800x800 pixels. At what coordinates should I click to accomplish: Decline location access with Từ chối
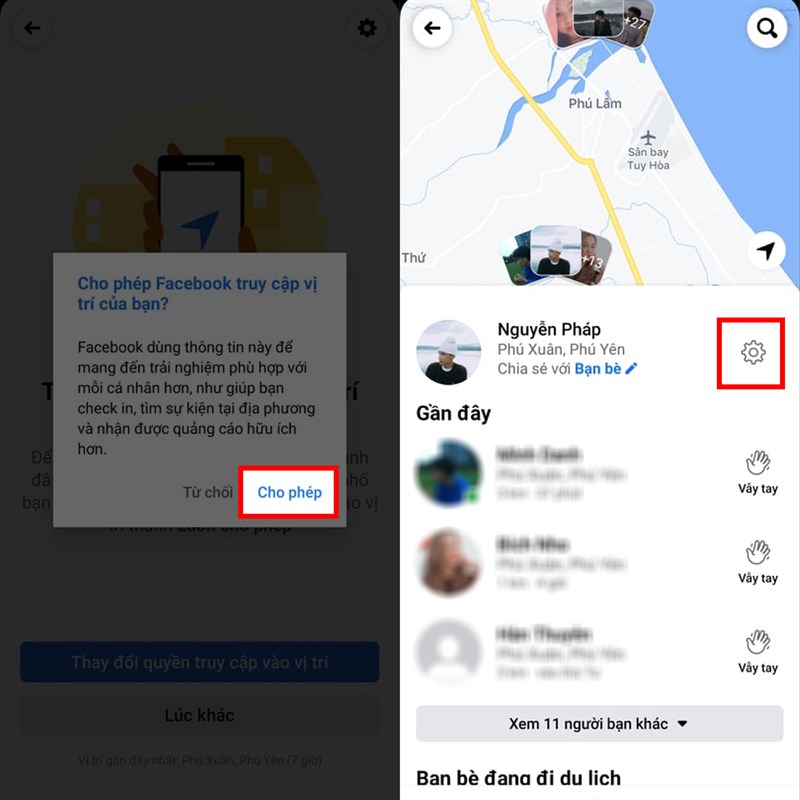point(207,492)
